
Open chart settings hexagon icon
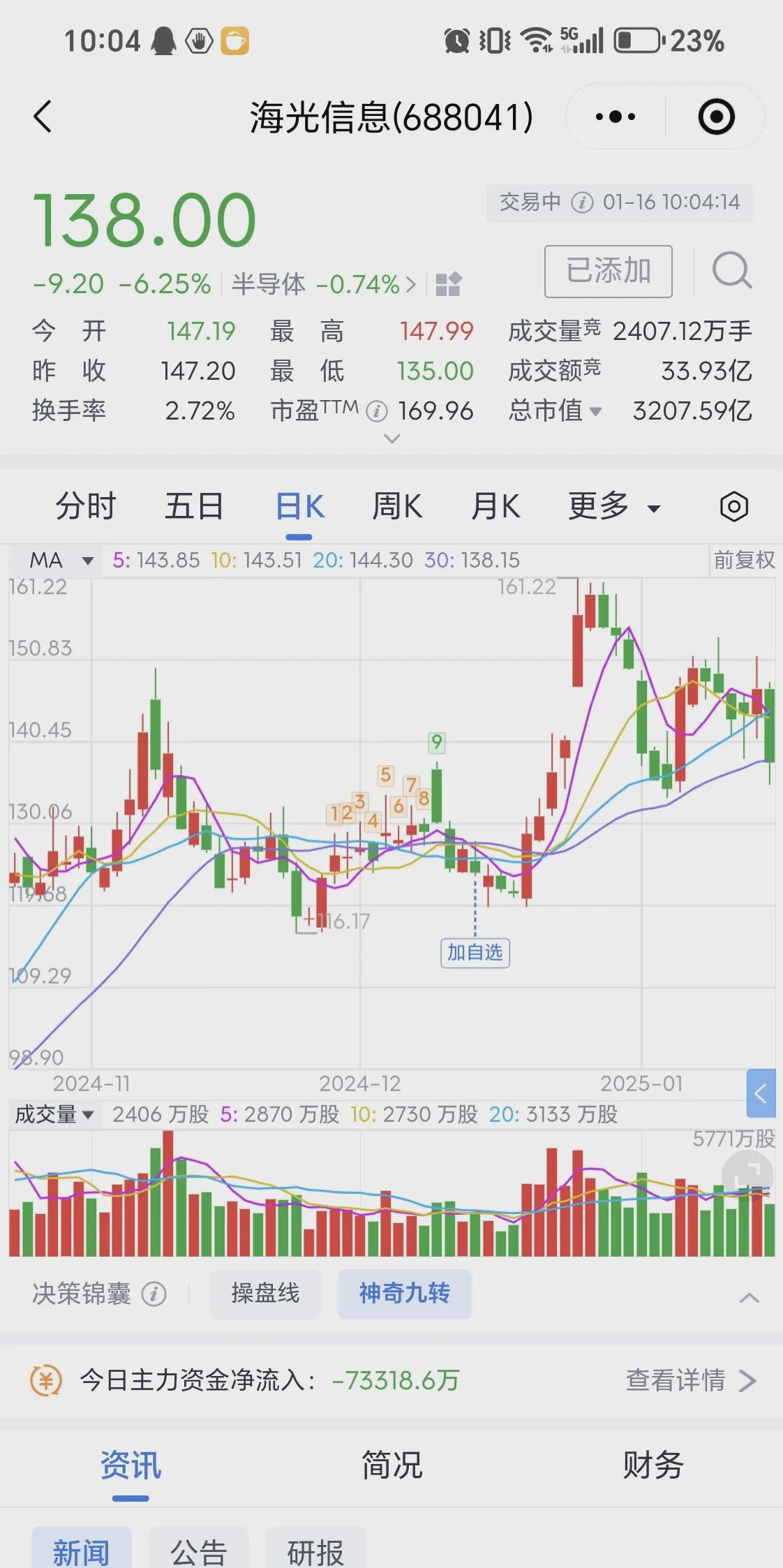[733, 506]
